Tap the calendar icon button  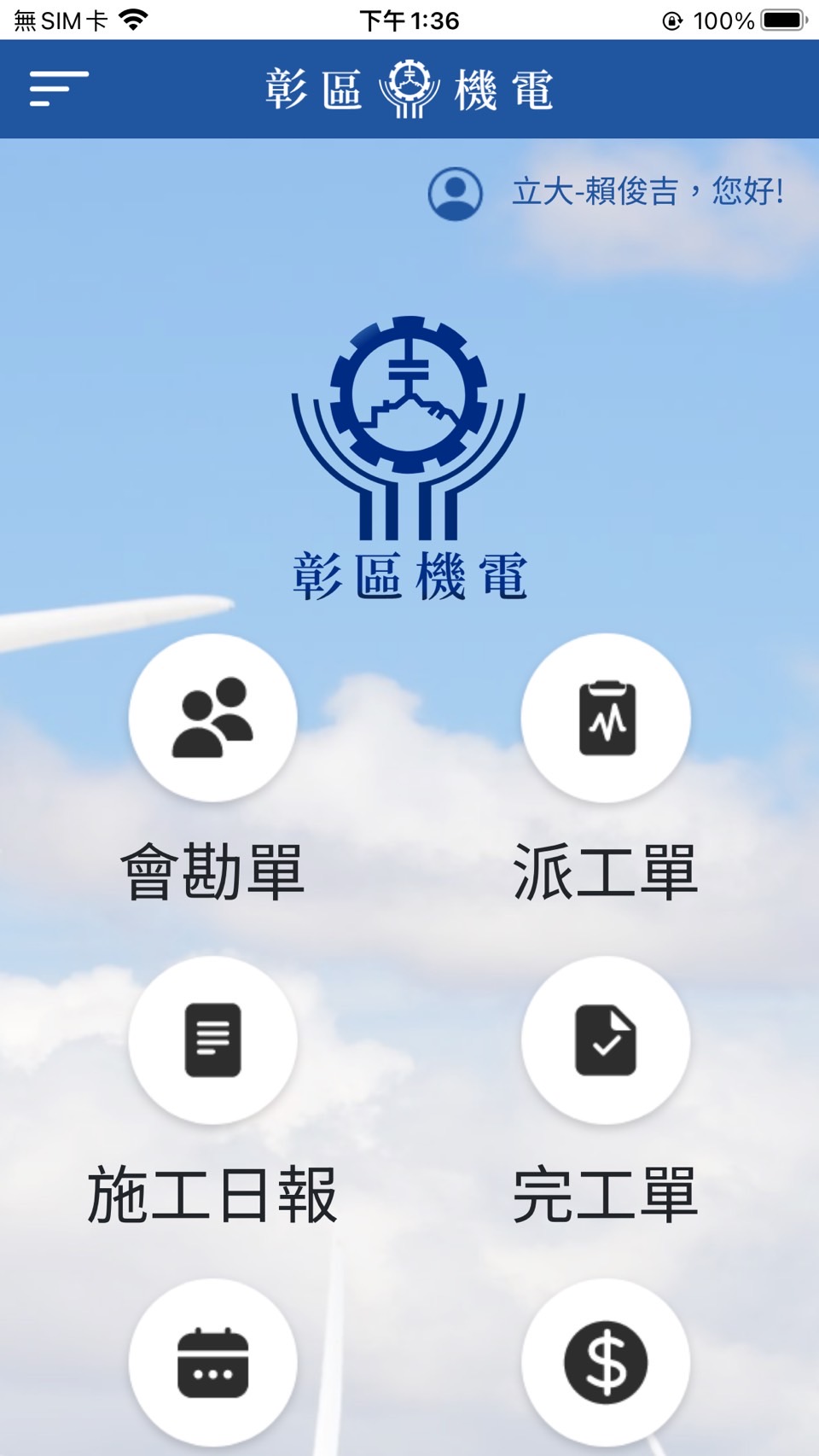point(213,1362)
